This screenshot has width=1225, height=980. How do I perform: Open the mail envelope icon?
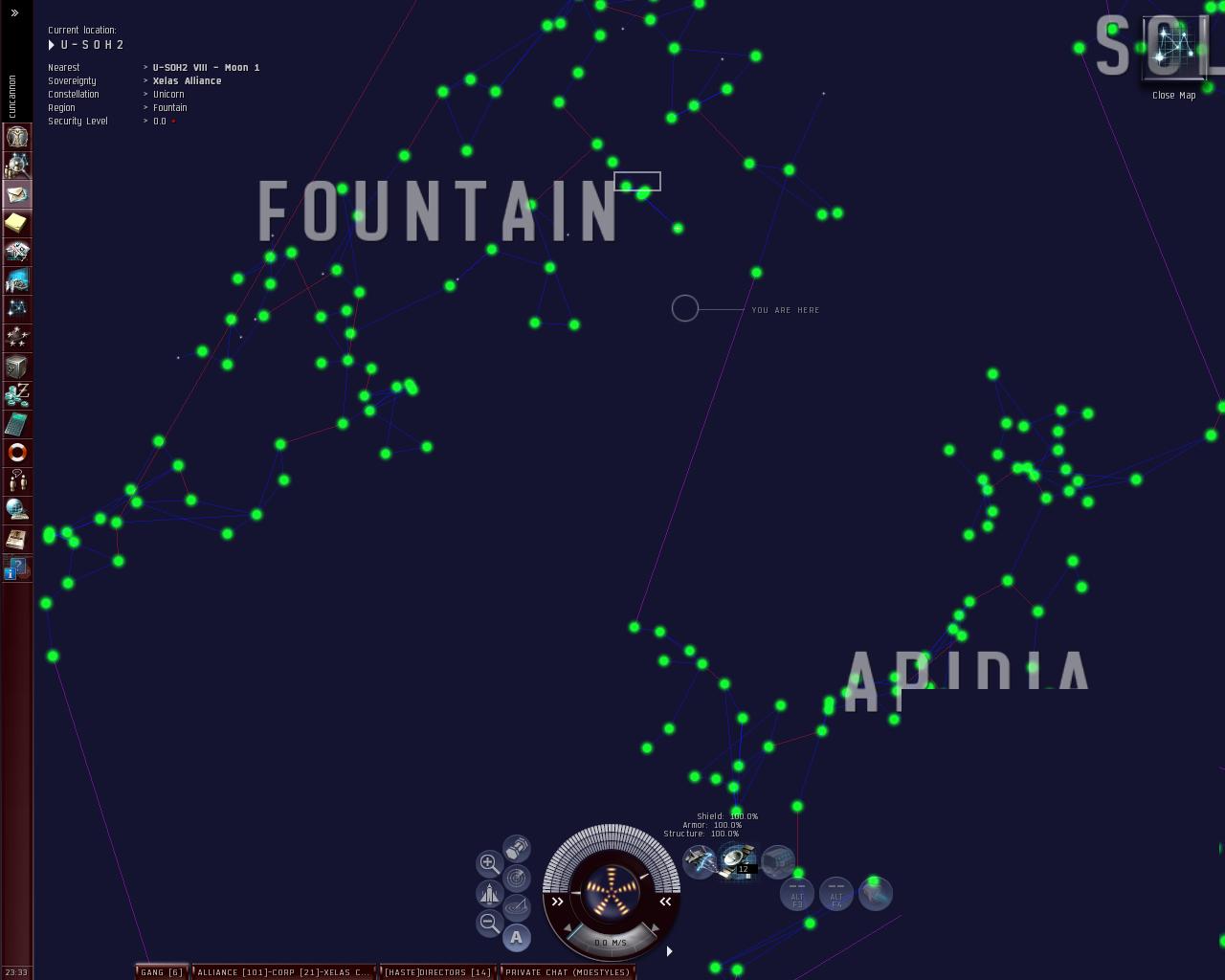tap(17, 194)
